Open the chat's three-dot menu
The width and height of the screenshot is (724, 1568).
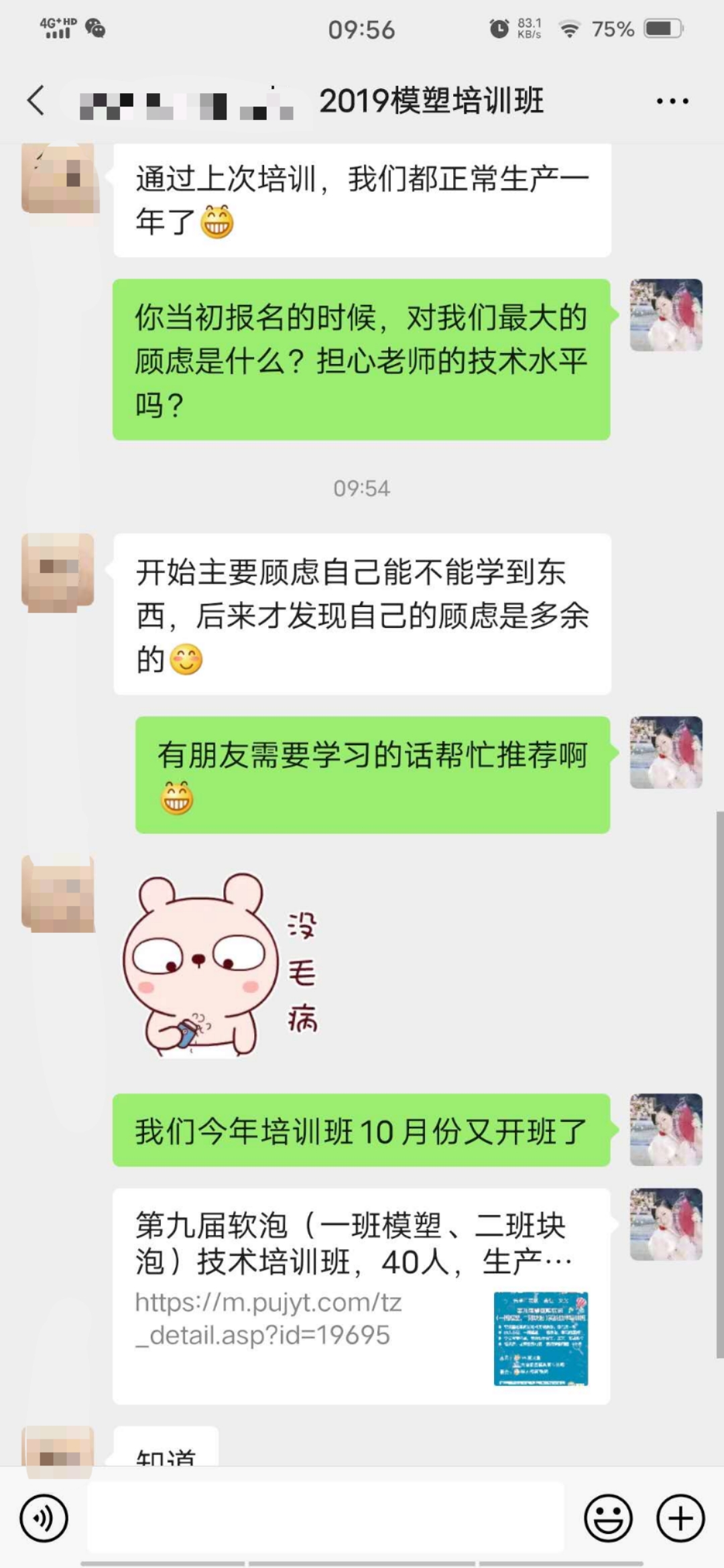tap(672, 101)
